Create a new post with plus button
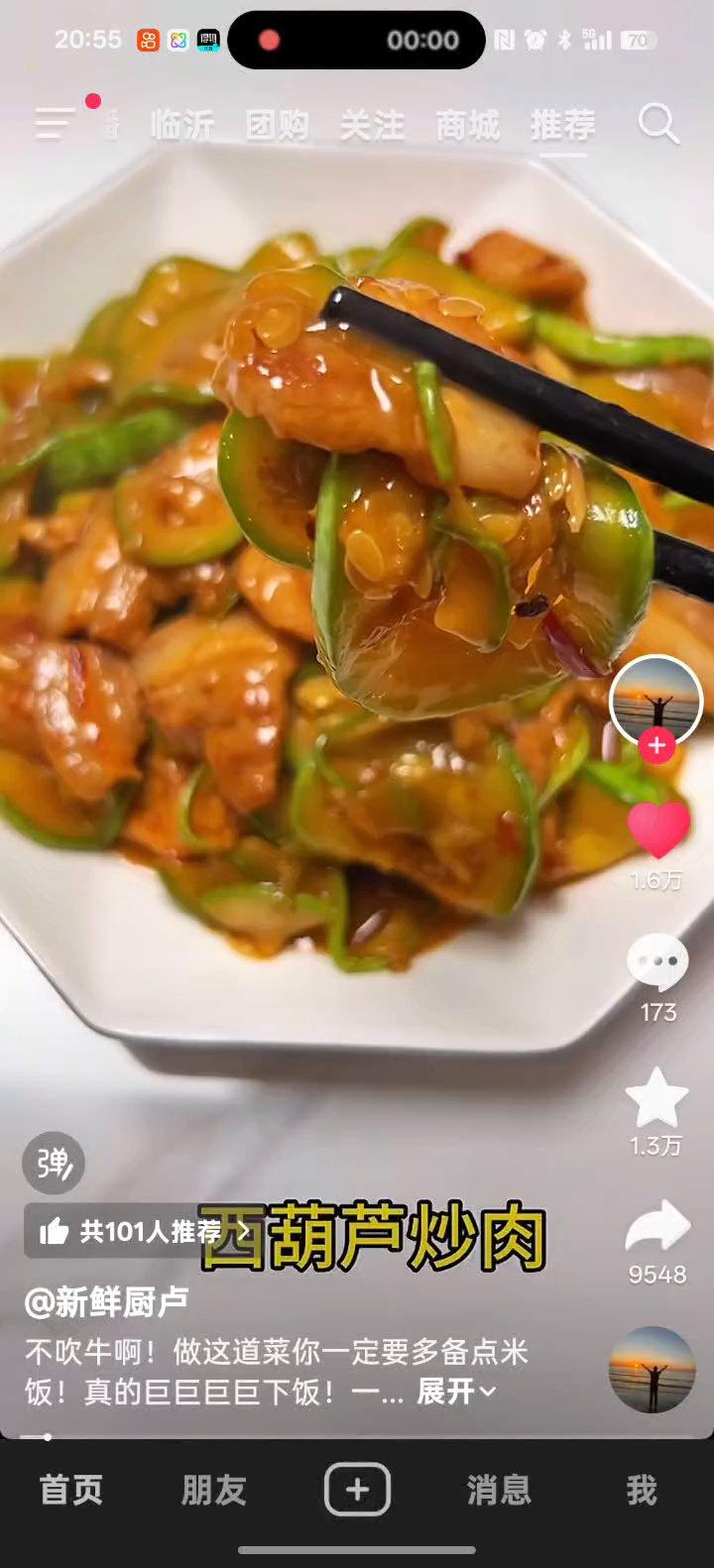714x1568 pixels. pos(357,1489)
